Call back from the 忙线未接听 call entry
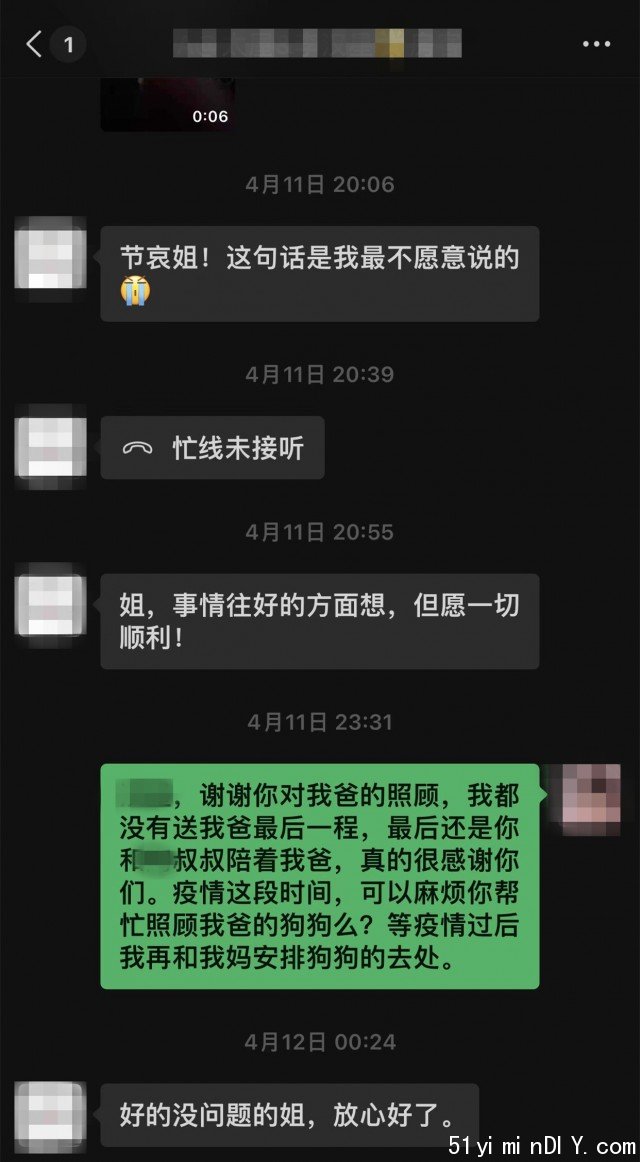640x1162 pixels. click(x=212, y=448)
